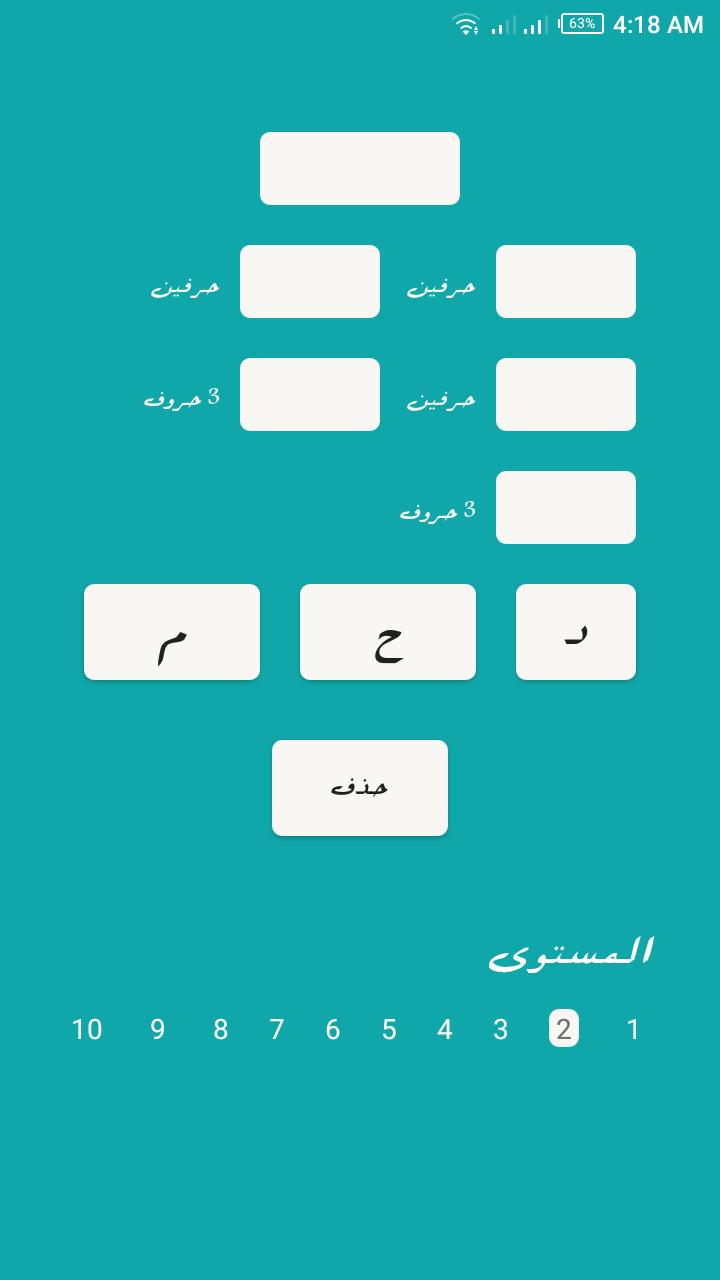Choose level 5
This screenshot has width=720, height=1280.
tap(389, 1029)
